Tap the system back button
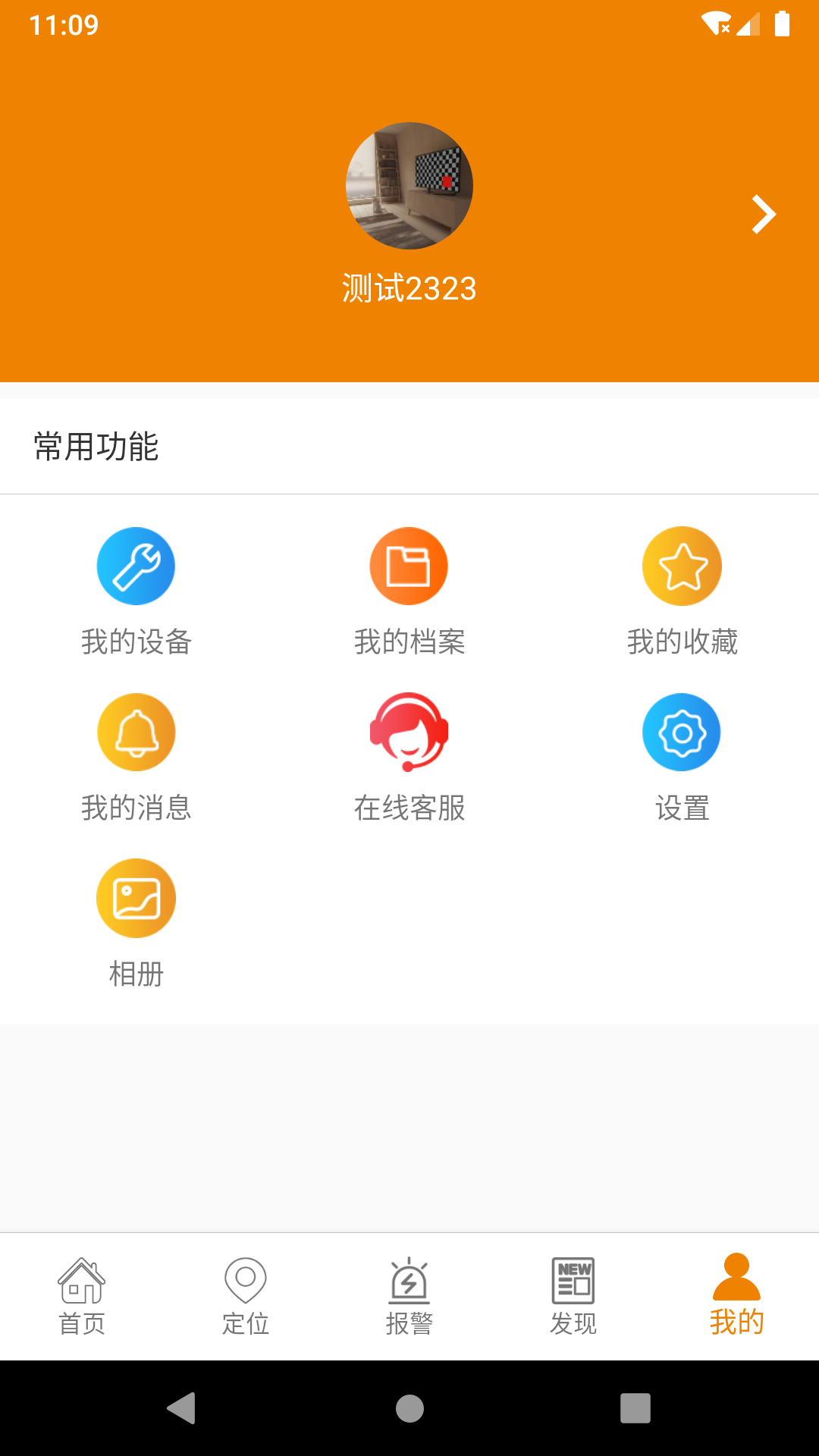Image resolution: width=819 pixels, height=1456 pixels. (182, 1408)
